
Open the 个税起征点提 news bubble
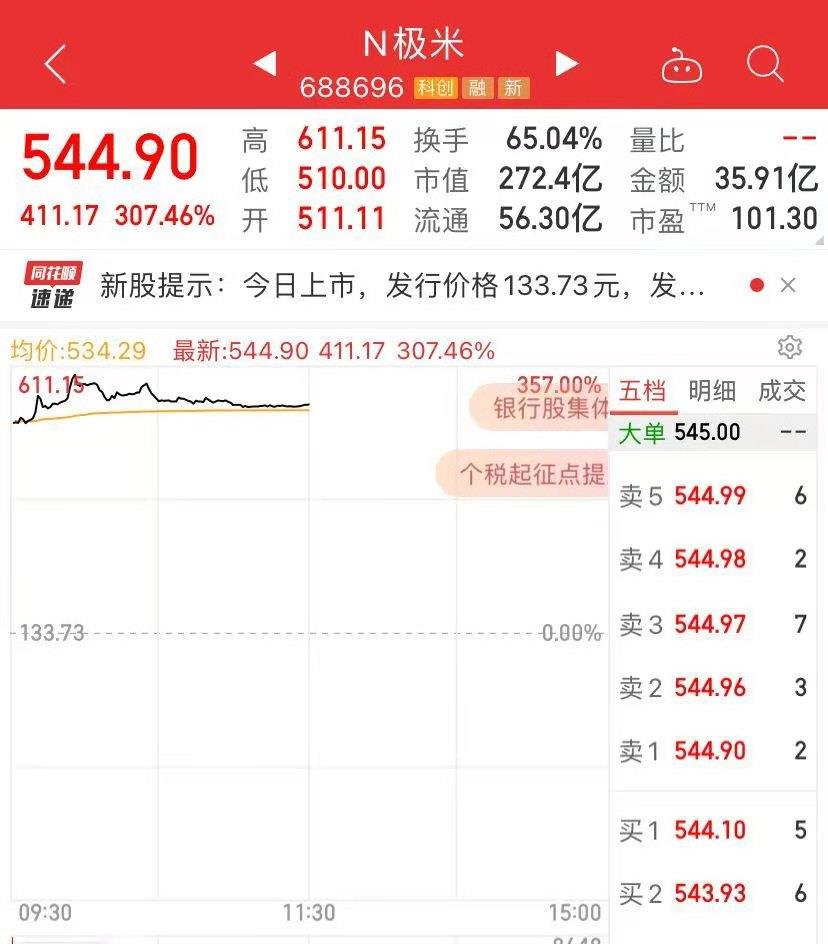(x=524, y=473)
